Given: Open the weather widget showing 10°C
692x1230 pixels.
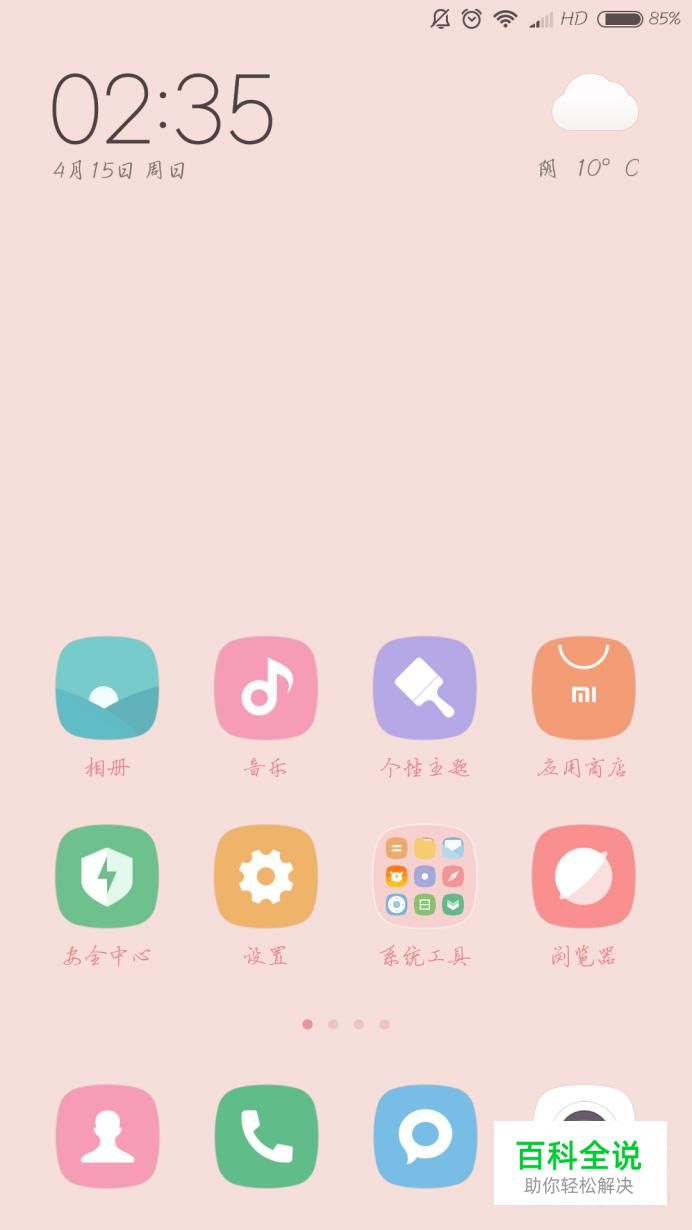Looking at the screenshot, I should pyautogui.click(x=594, y=125).
